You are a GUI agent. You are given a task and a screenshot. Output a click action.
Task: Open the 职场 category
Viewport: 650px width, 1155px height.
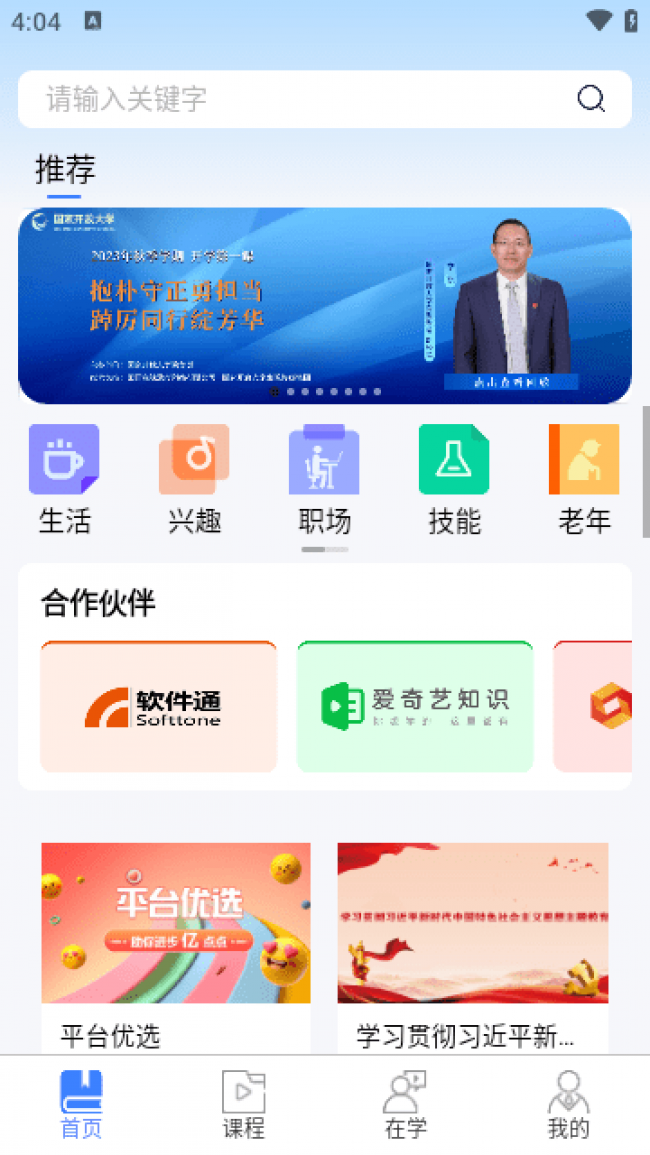[x=324, y=479]
